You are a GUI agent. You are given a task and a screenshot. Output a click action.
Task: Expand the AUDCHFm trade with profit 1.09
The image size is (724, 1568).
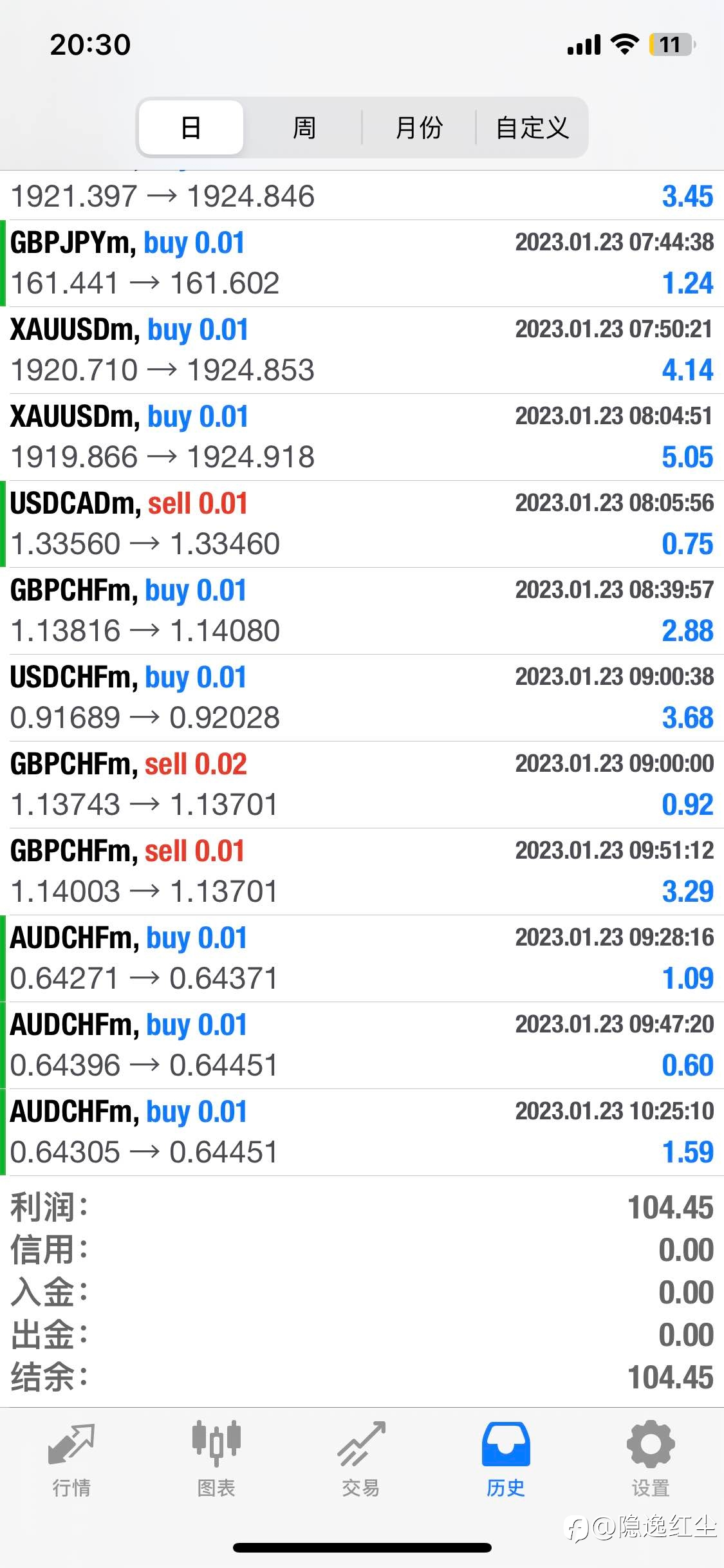coord(362,958)
